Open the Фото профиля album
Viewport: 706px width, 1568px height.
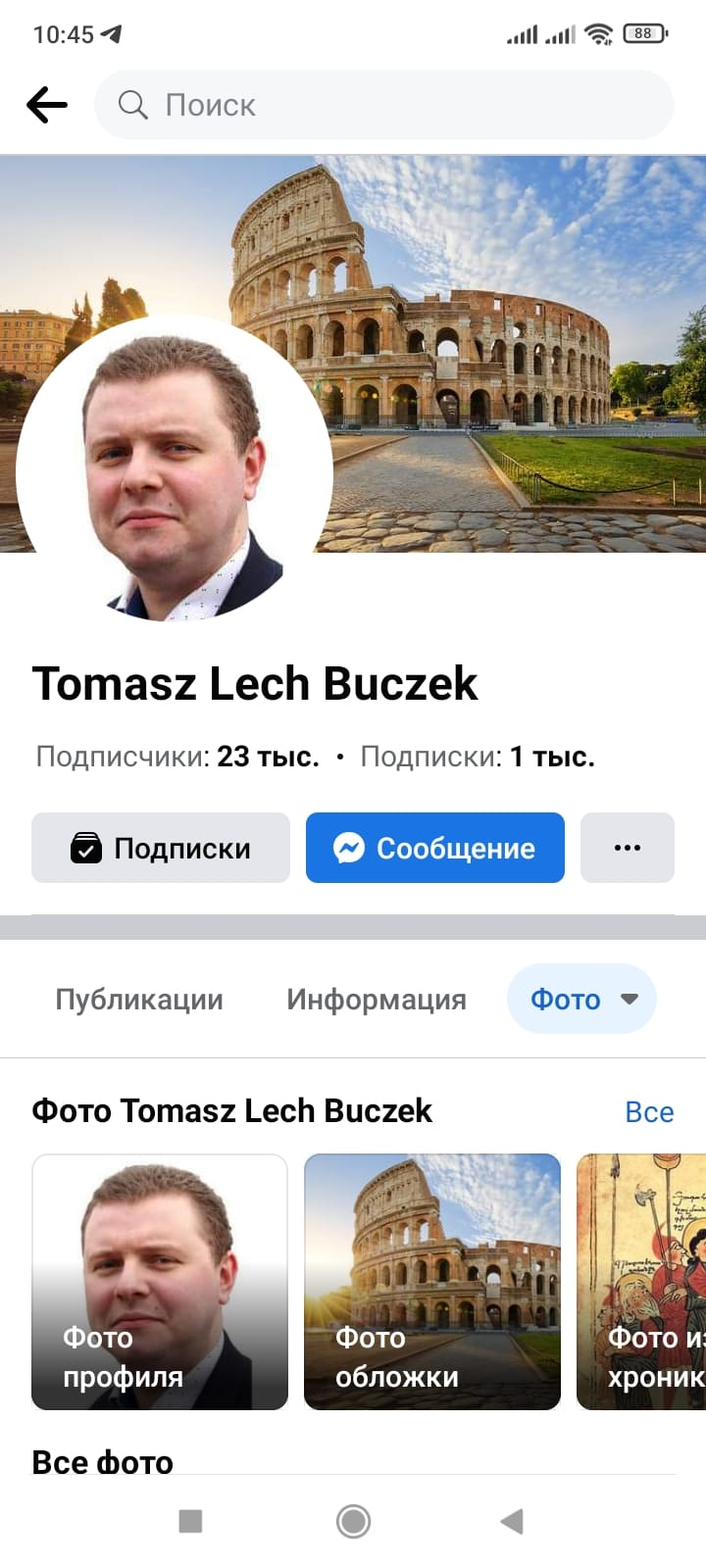[160, 1282]
